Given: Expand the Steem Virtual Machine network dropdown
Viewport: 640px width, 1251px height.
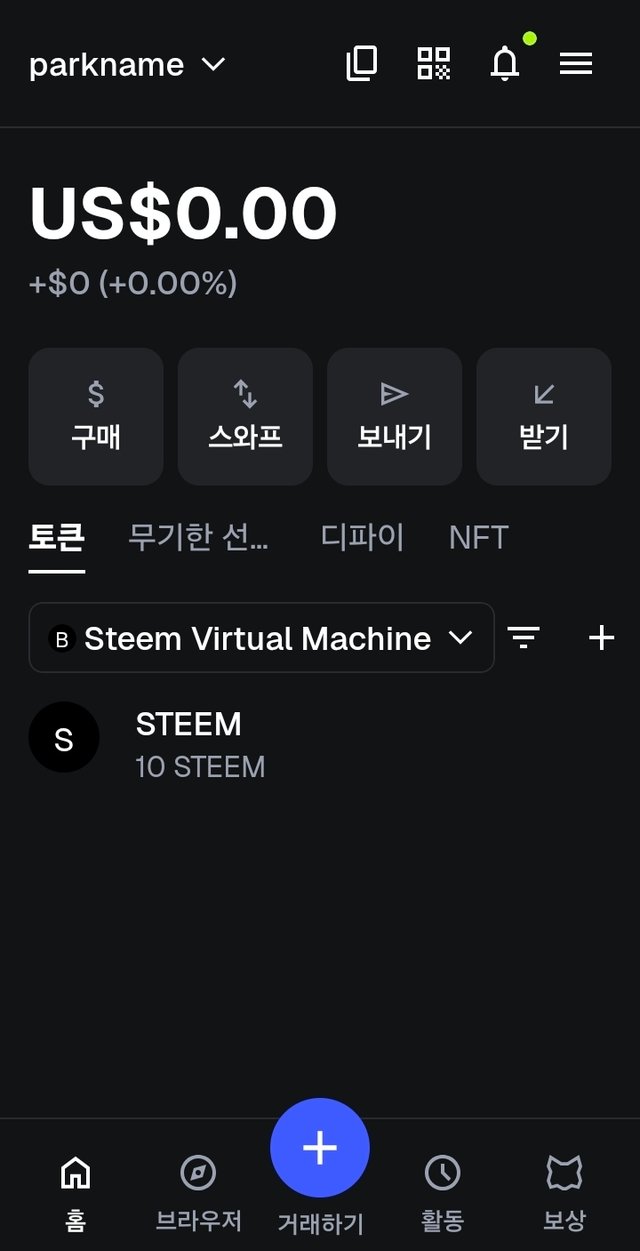Looking at the screenshot, I should [261, 638].
